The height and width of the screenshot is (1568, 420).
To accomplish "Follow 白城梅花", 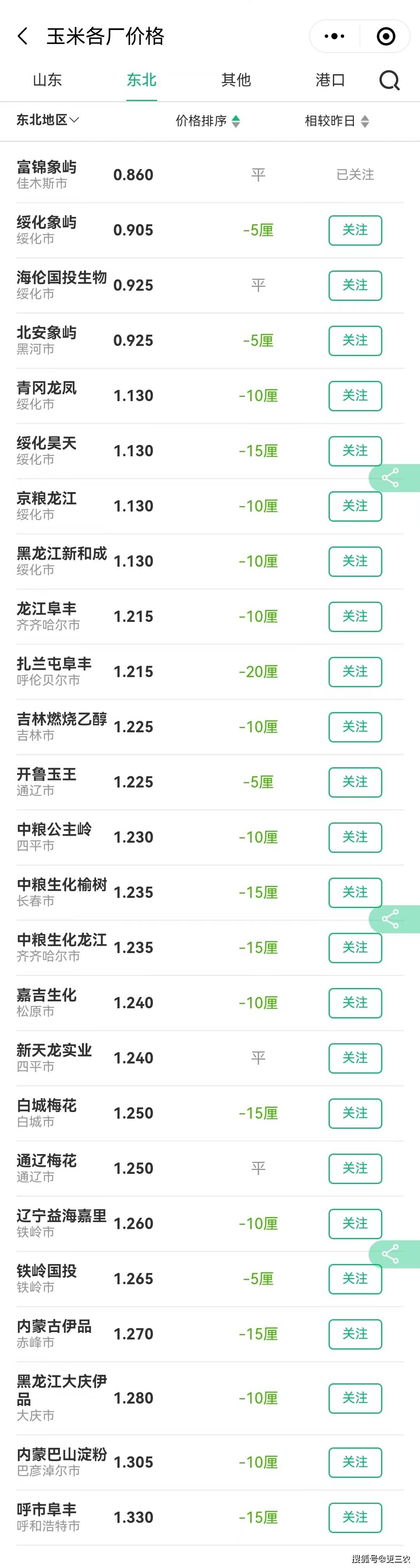I will tap(355, 1113).
